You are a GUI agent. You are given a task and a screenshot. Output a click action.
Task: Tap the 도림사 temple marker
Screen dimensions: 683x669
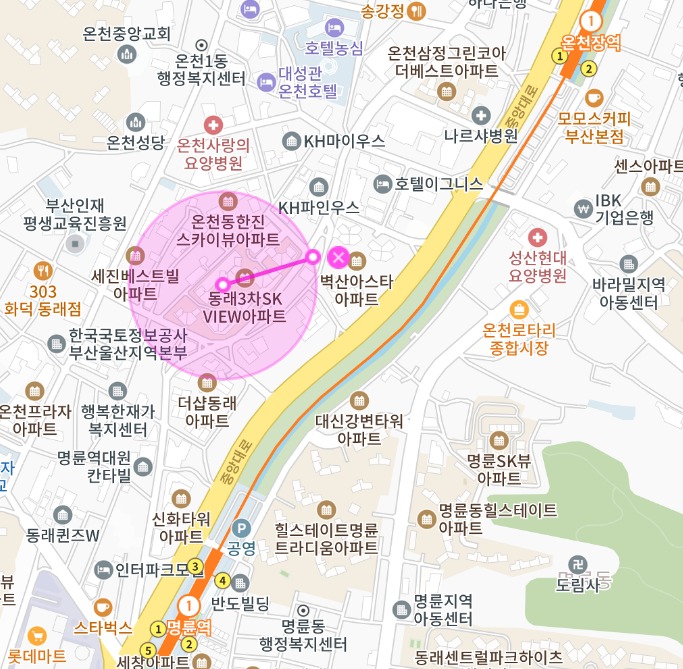pyautogui.click(x=577, y=564)
